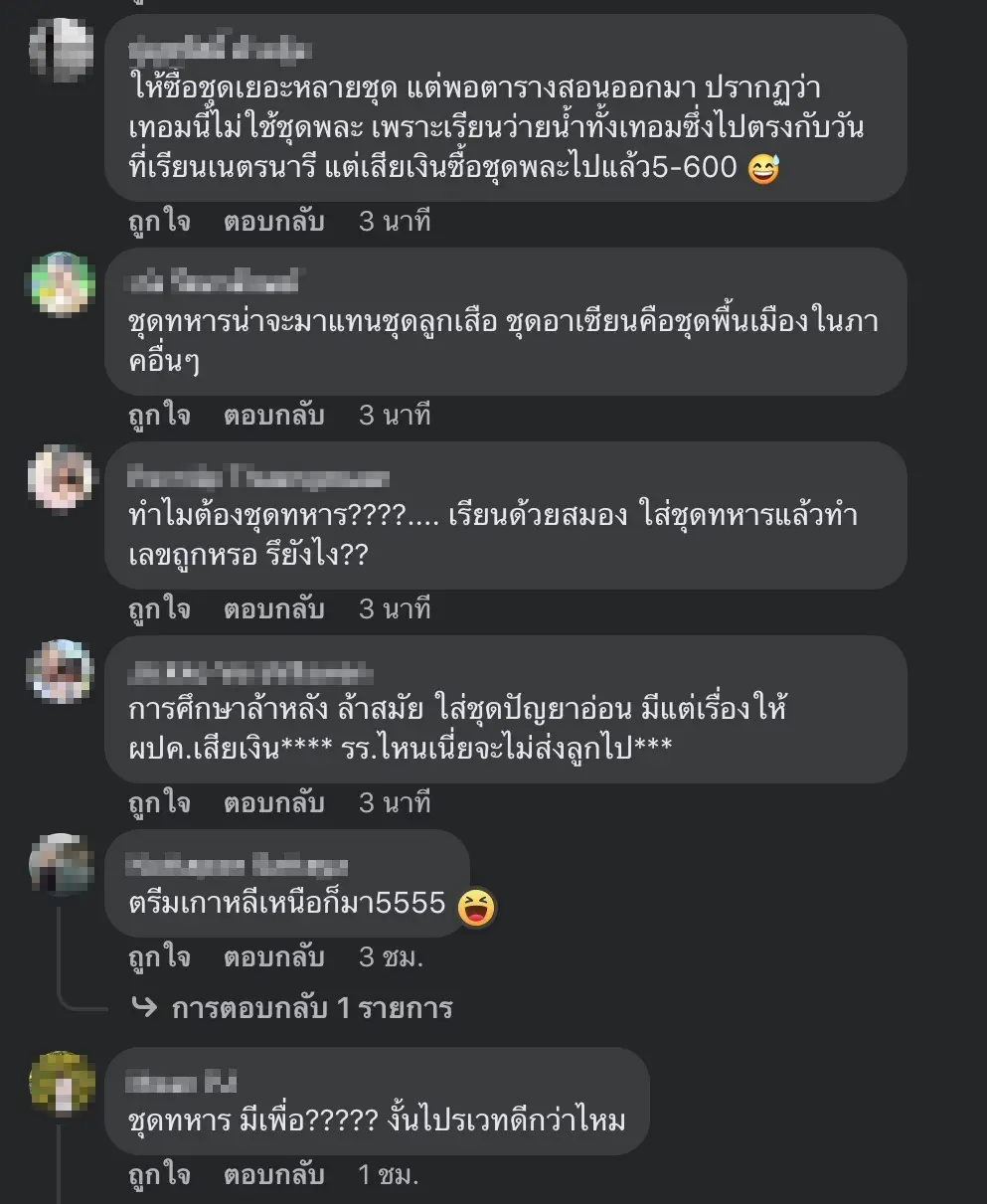Viewport: 987px width, 1204px height.
Task: Like the ชุดทหาร มีเพื่อ comment
Action: 159,1175
